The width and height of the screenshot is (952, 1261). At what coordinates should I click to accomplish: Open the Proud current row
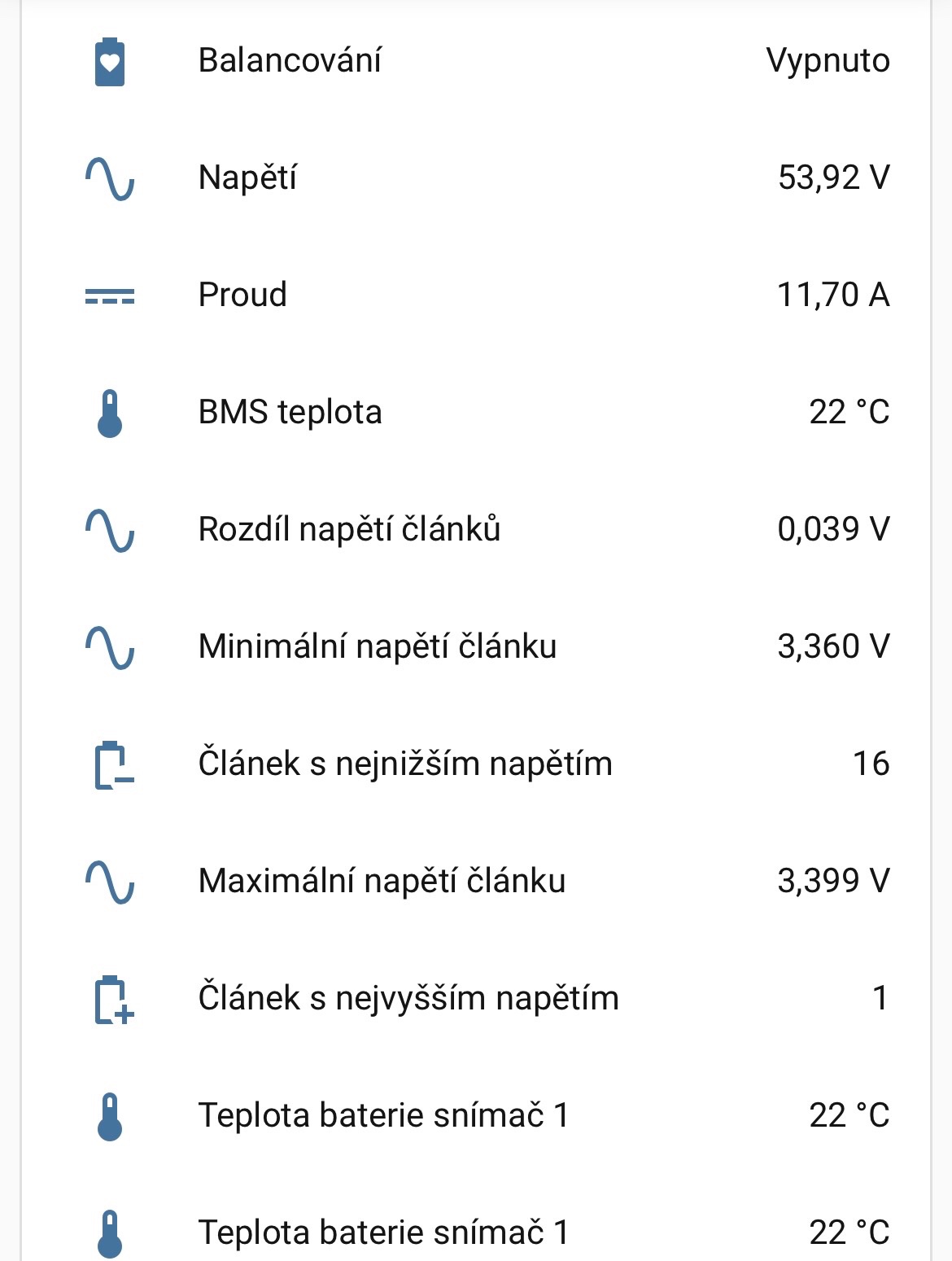242,296
